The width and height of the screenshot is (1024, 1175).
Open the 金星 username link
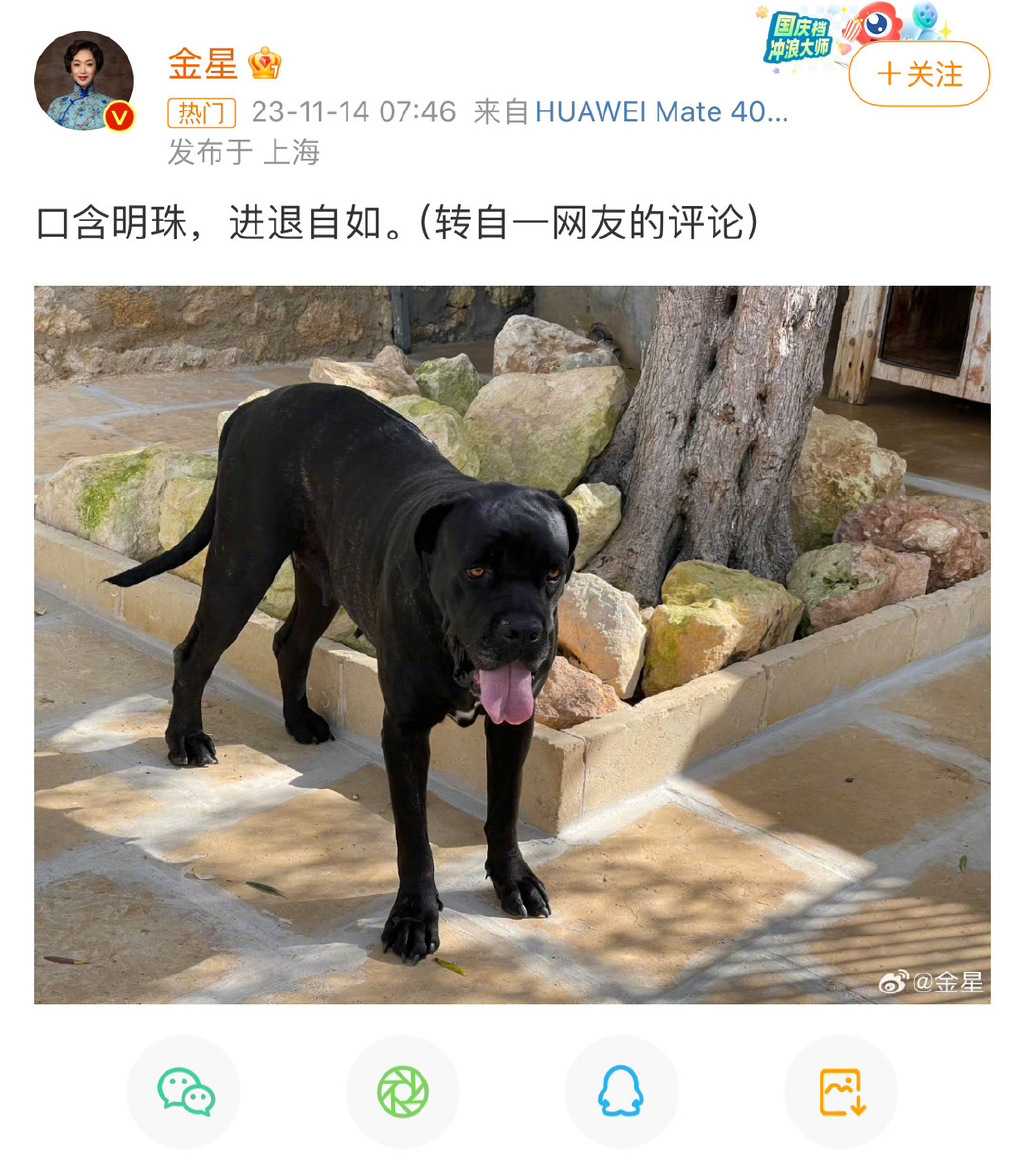(x=203, y=64)
